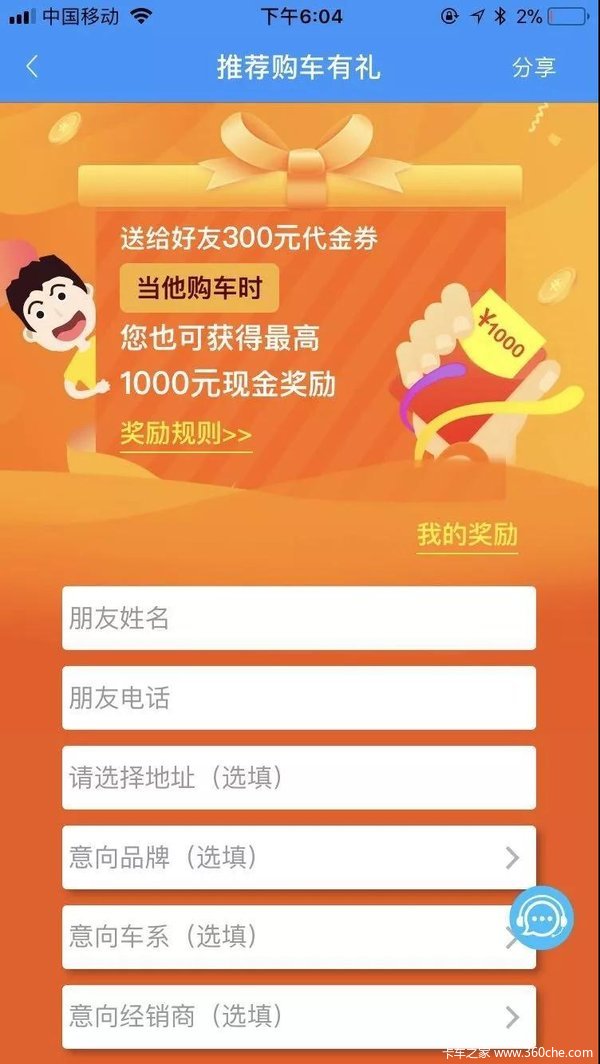Tap 分享 to share this page

534,68
